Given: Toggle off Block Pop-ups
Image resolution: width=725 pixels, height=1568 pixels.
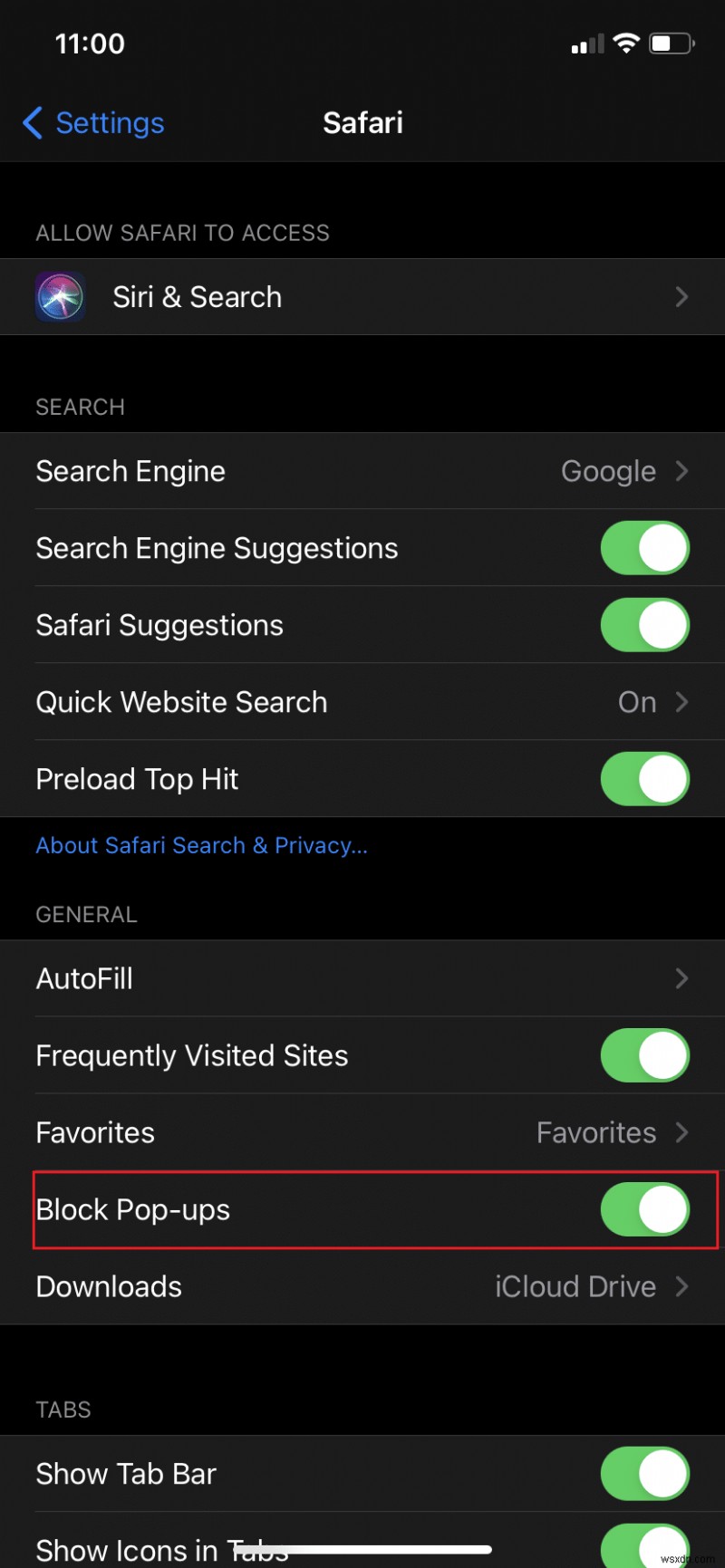Looking at the screenshot, I should pyautogui.click(x=644, y=1210).
